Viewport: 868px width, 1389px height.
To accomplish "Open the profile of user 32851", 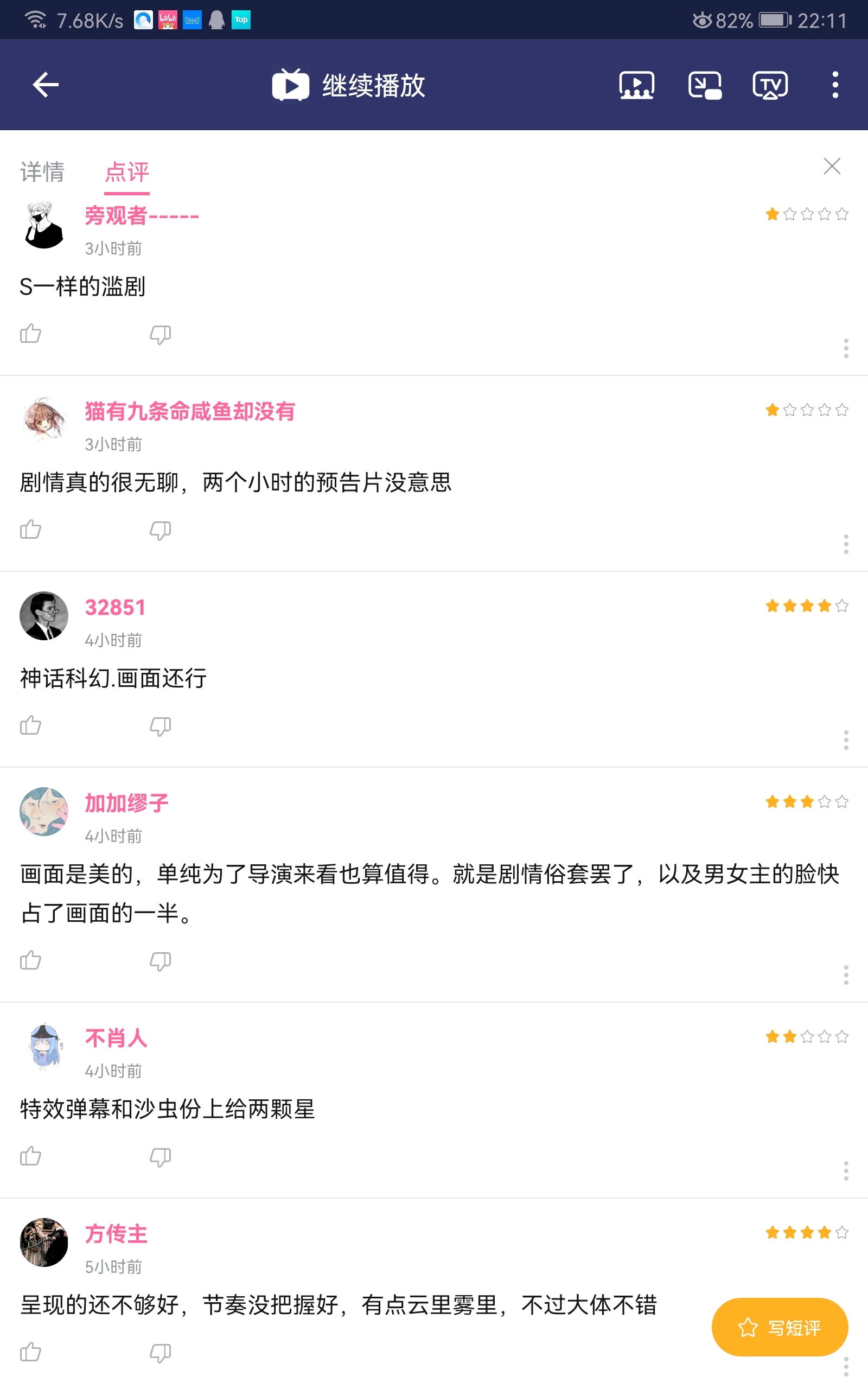I will click(115, 607).
